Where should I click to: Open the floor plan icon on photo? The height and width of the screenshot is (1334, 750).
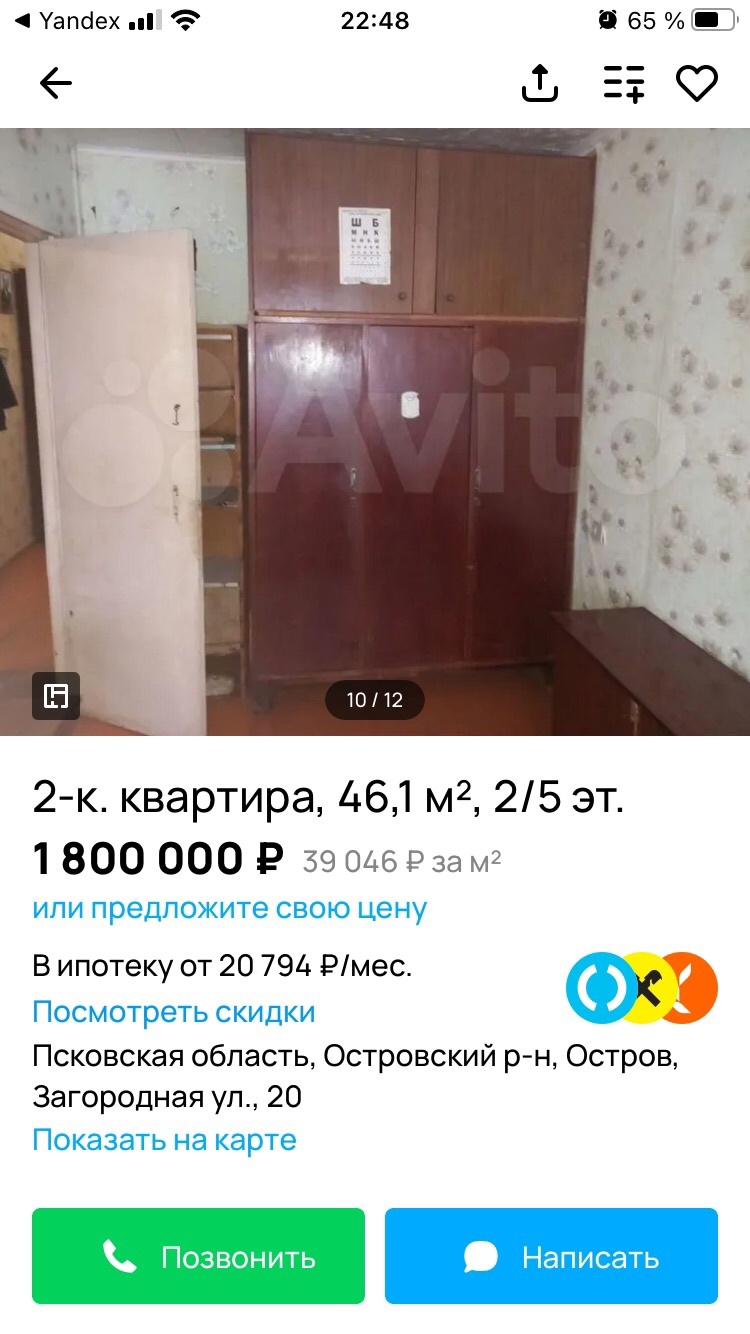56,696
